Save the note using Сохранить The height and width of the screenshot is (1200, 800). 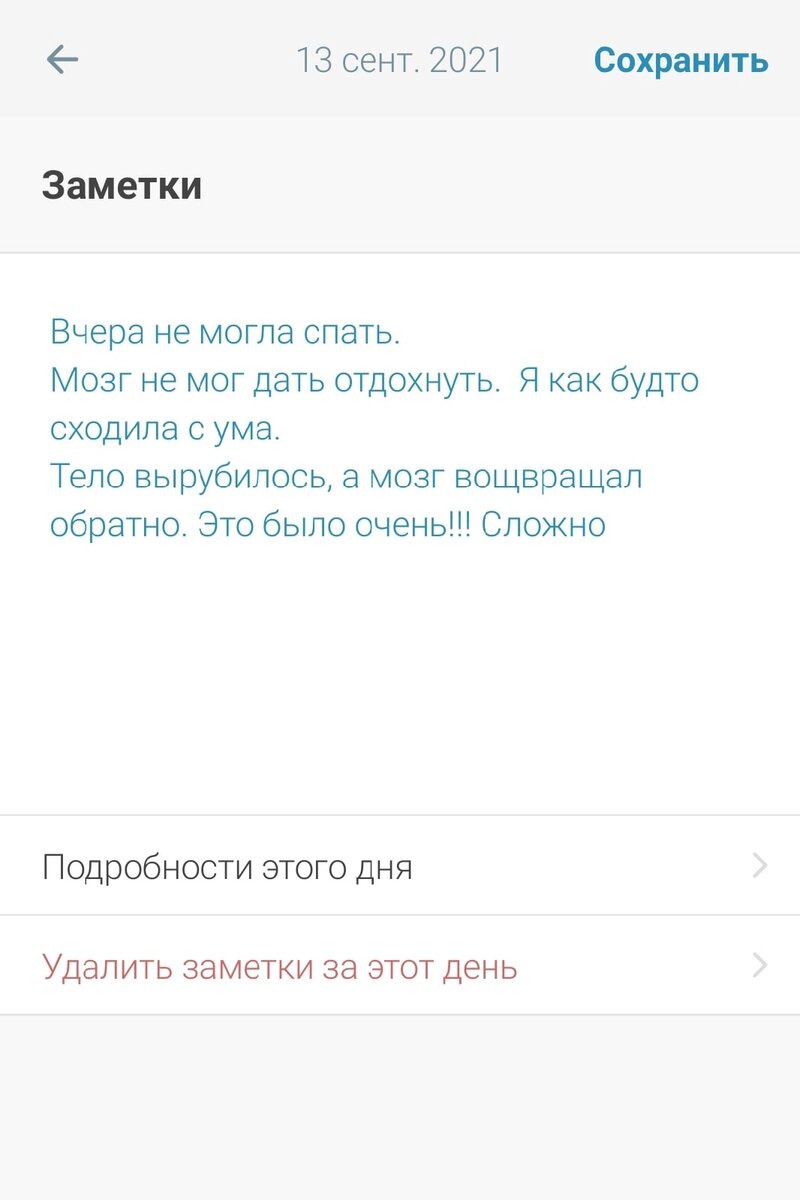[x=681, y=59]
